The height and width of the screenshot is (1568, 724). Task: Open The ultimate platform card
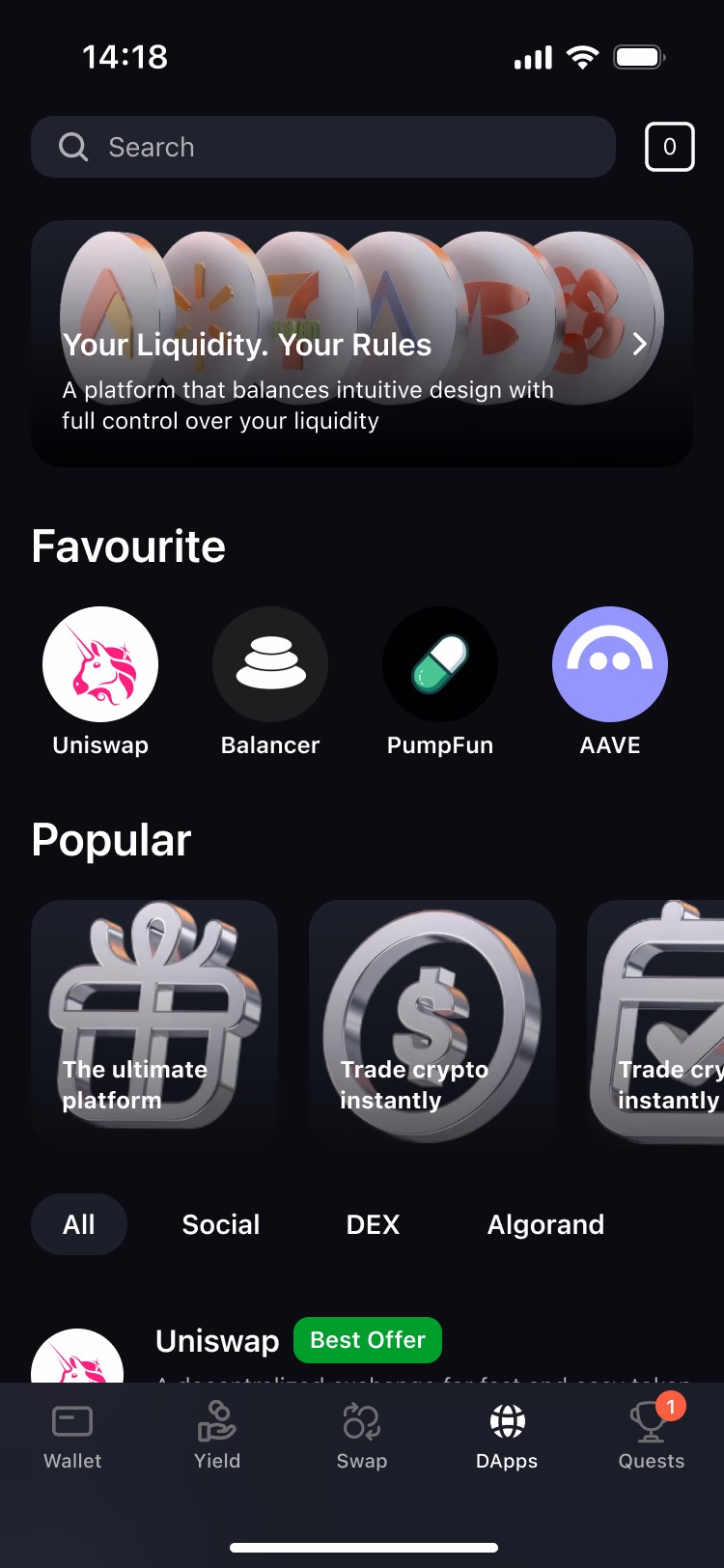coord(154,1022)
